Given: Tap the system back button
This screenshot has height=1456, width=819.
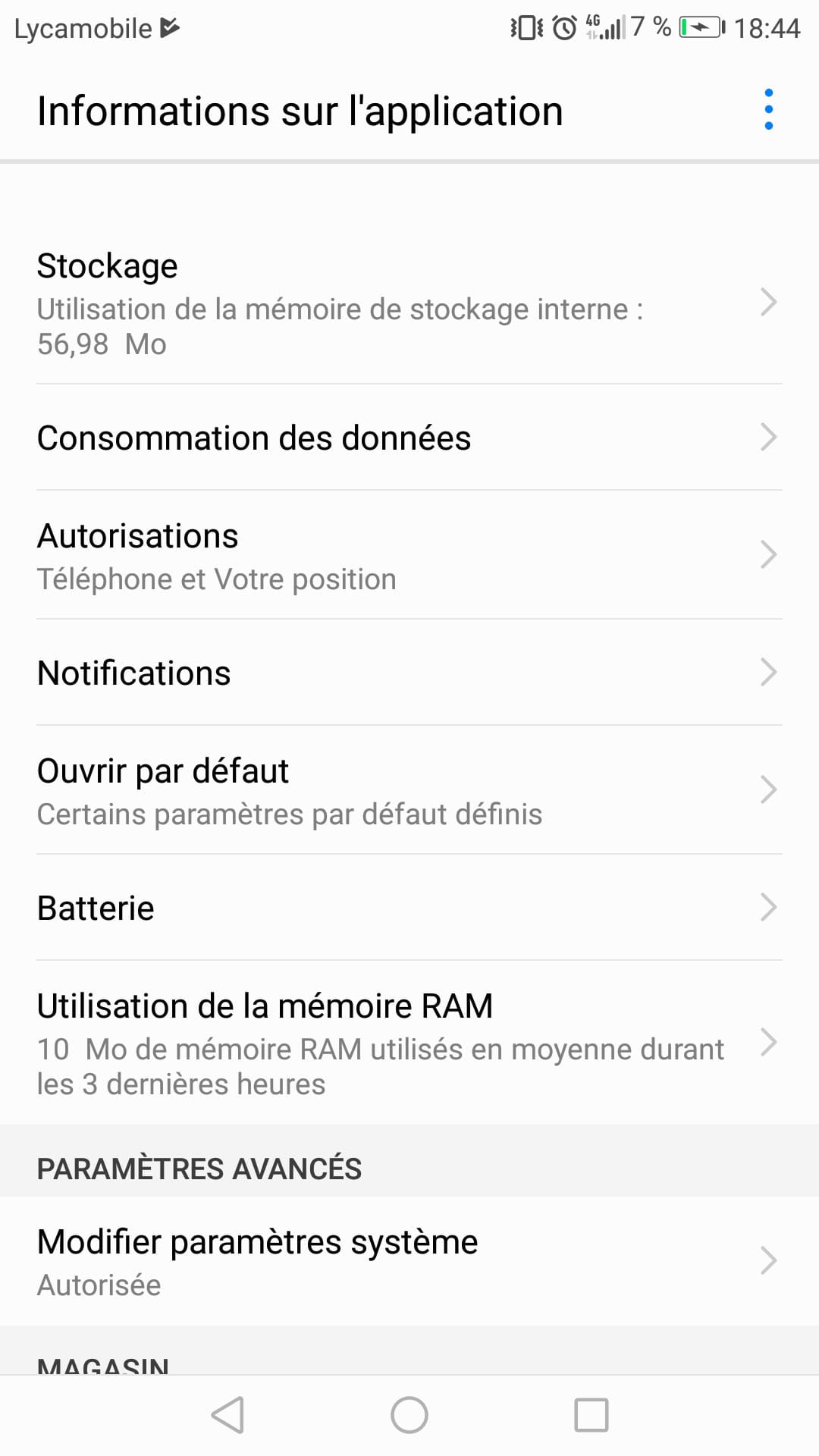Looking at the screenshot, I should pos(227,1415).
